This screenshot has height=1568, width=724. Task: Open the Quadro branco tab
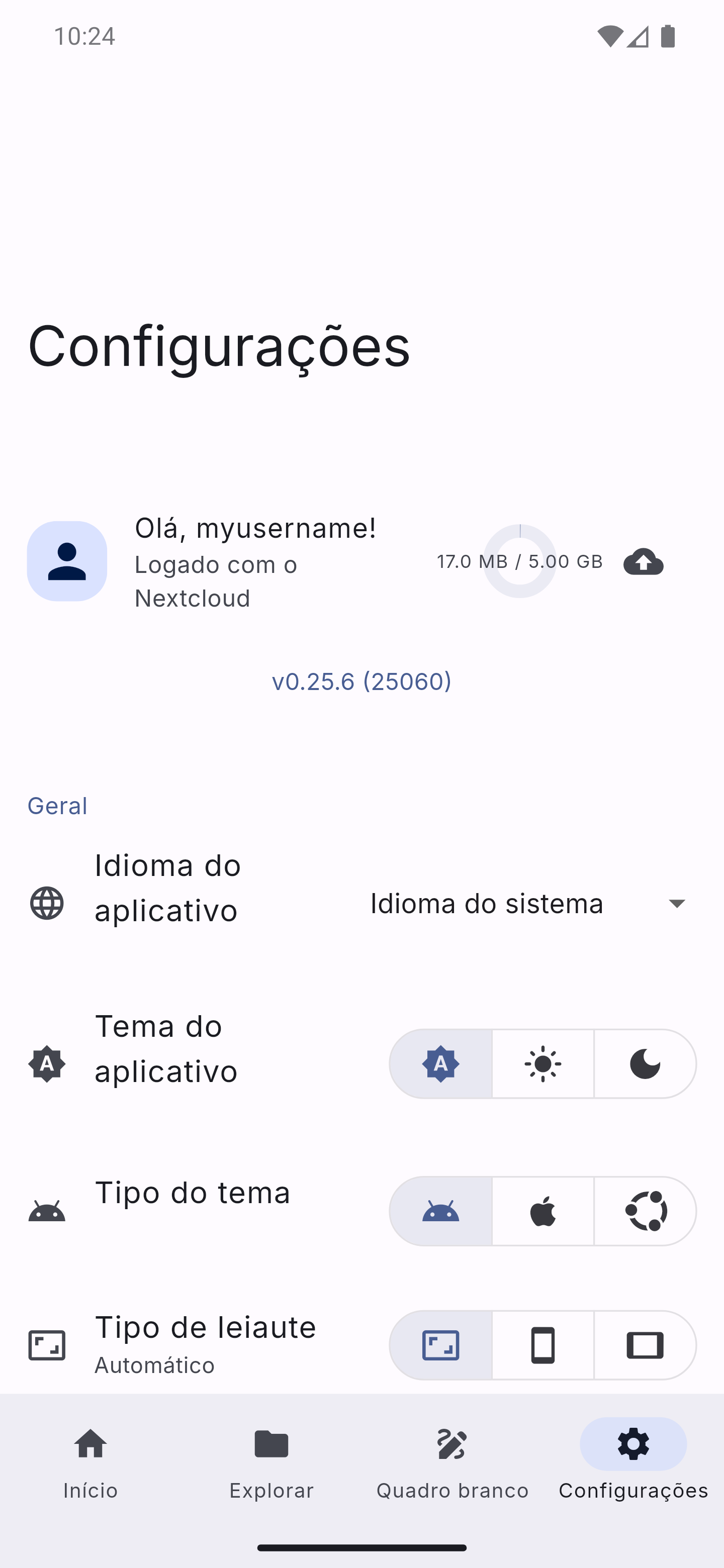[x=452, y=1463]
